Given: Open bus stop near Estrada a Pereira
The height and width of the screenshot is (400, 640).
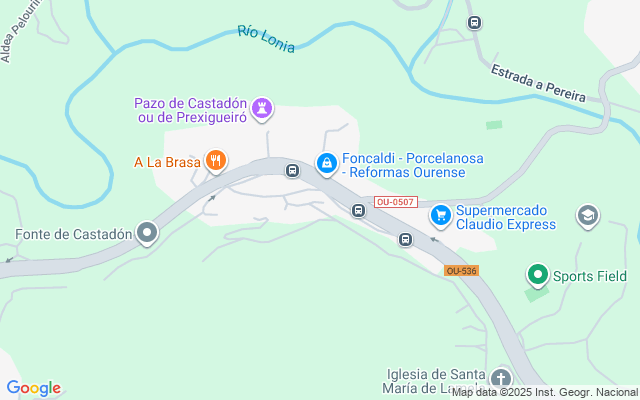Looking at the screenshot, I should point(474,22).
